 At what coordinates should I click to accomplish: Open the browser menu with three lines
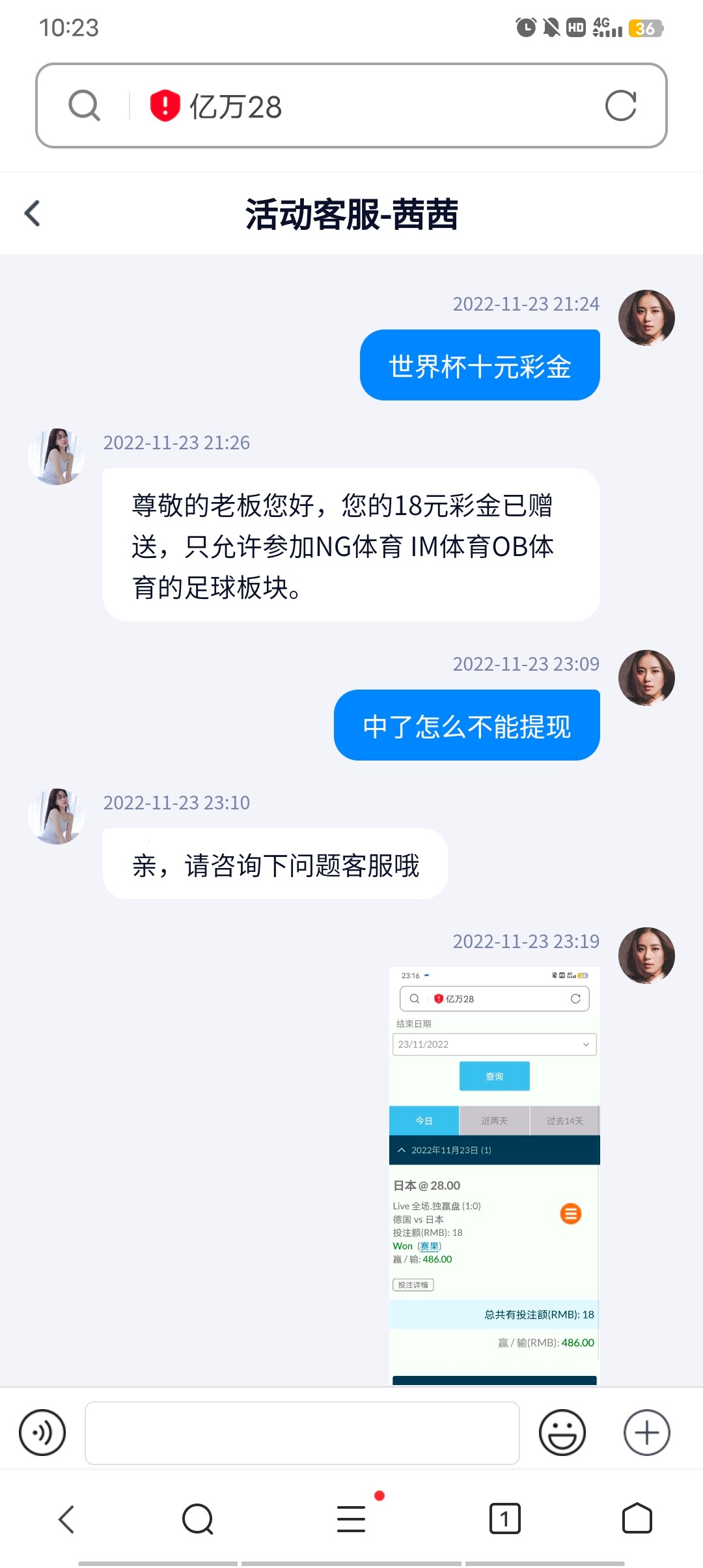click(351, 1519)
